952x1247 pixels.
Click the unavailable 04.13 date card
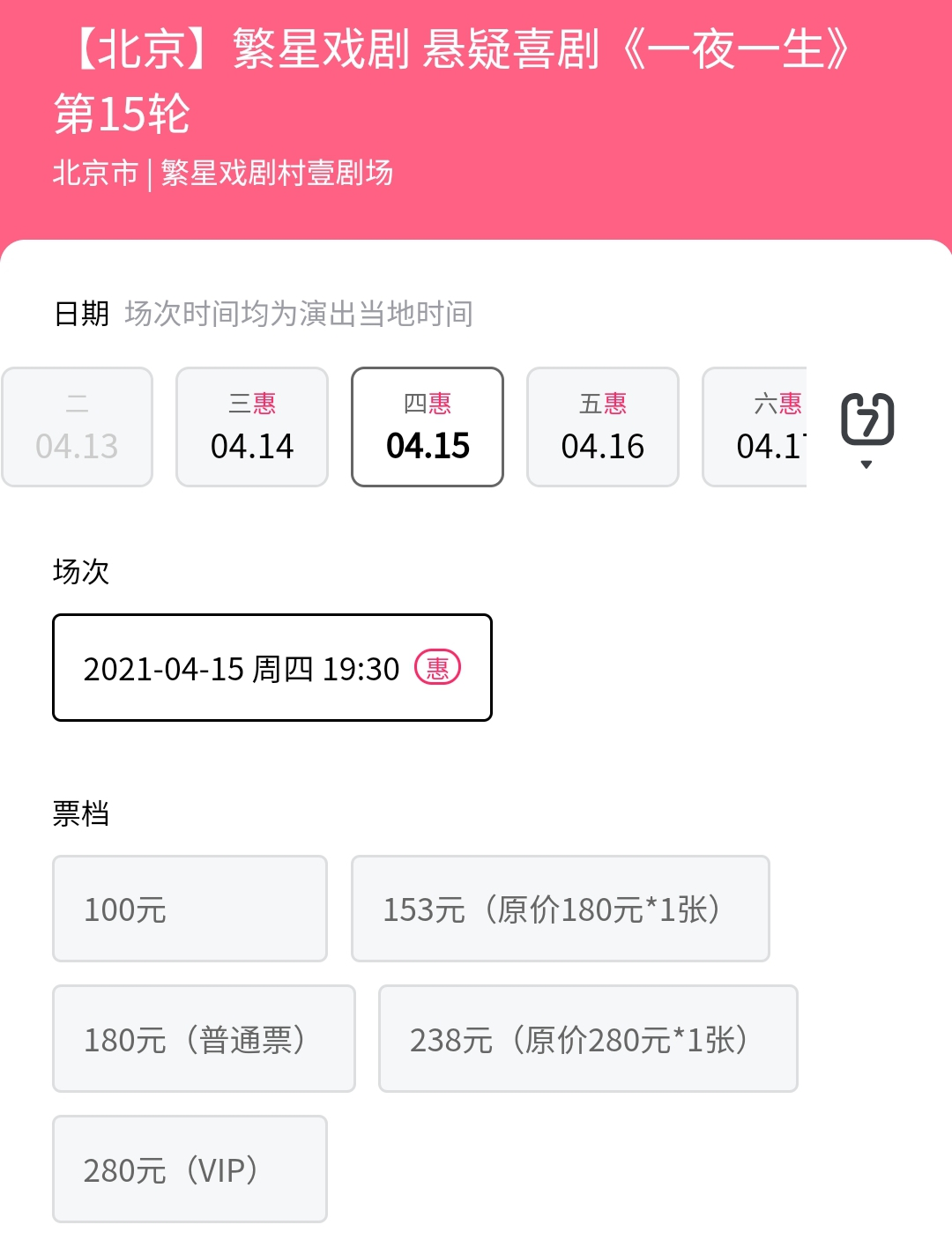coord(77,426)
